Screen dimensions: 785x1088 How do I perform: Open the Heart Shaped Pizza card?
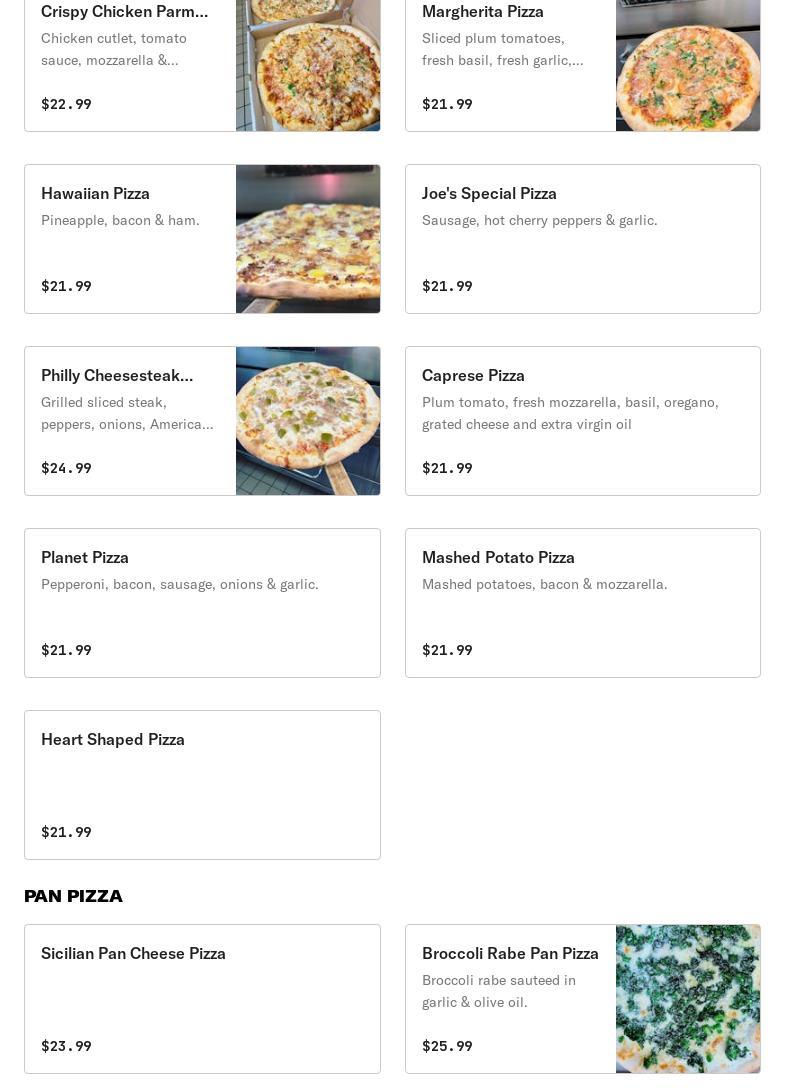pyautogui.click(x=202, y=785)
